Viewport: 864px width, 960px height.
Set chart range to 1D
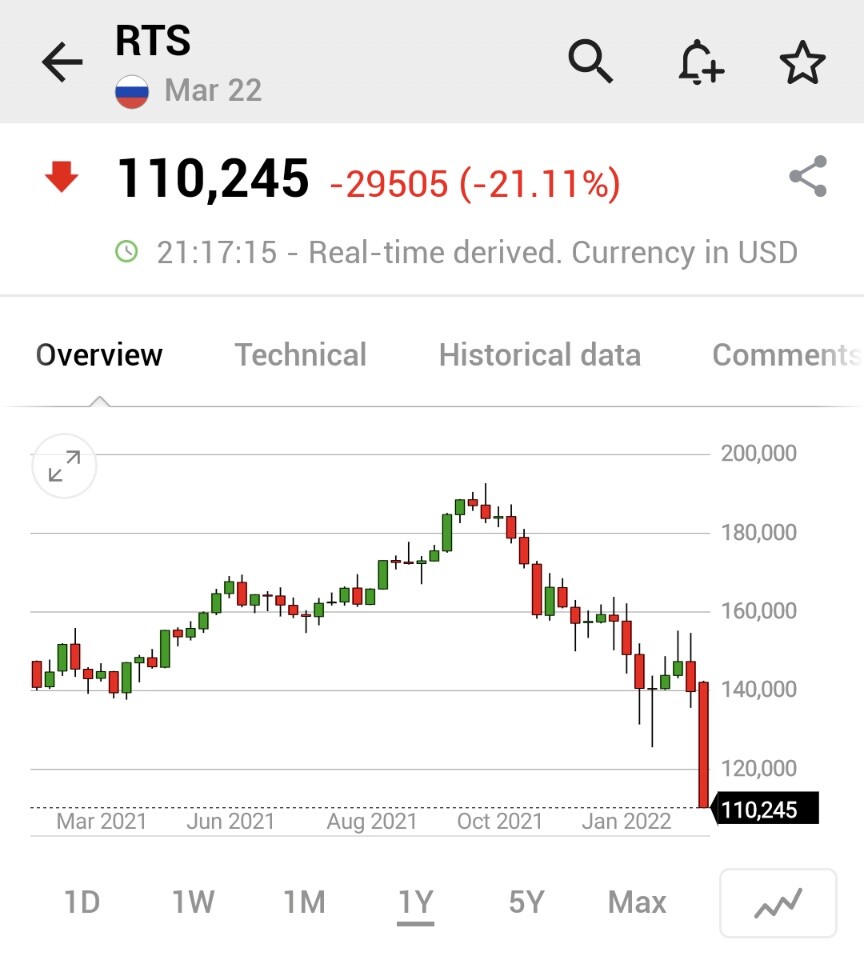[x=82, y=903]
